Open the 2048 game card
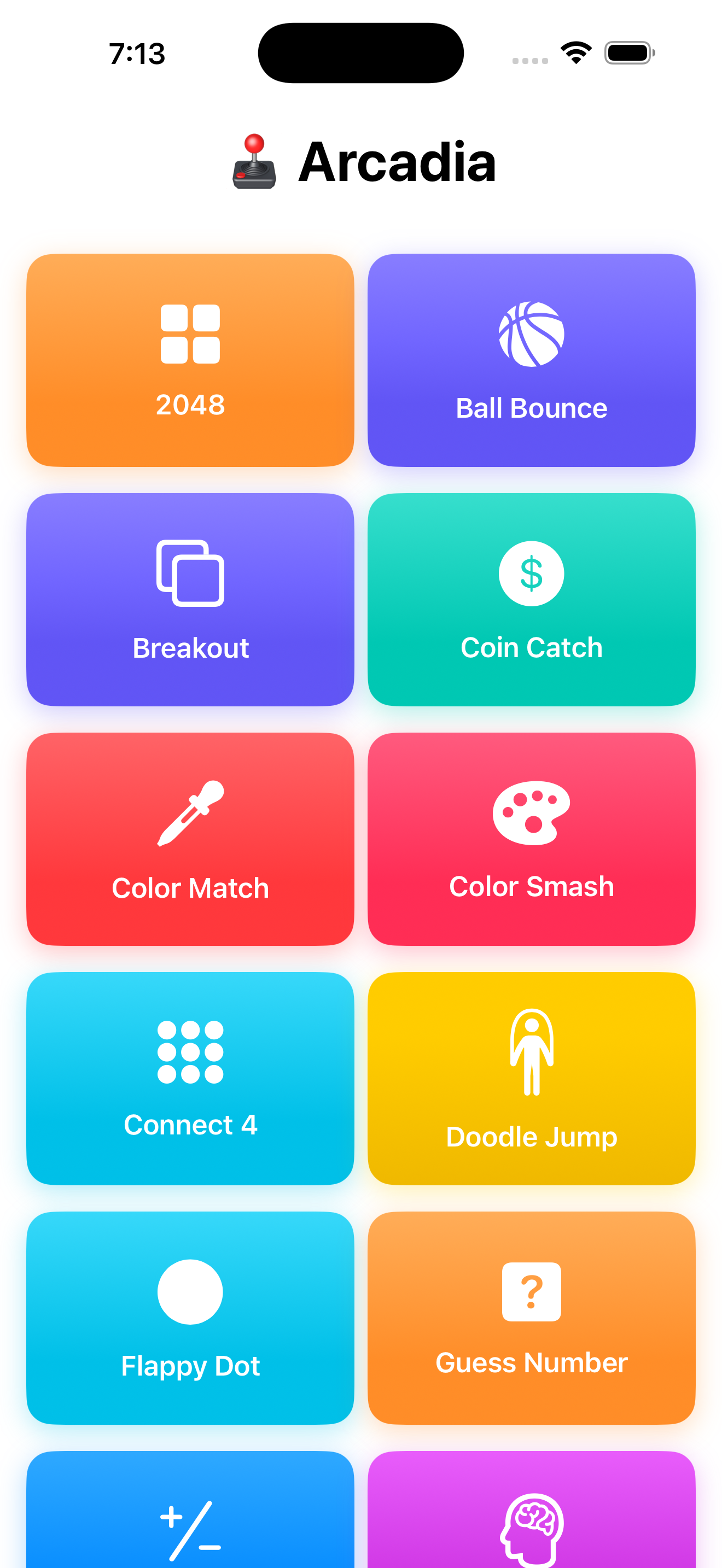 [x=190, y=360]
